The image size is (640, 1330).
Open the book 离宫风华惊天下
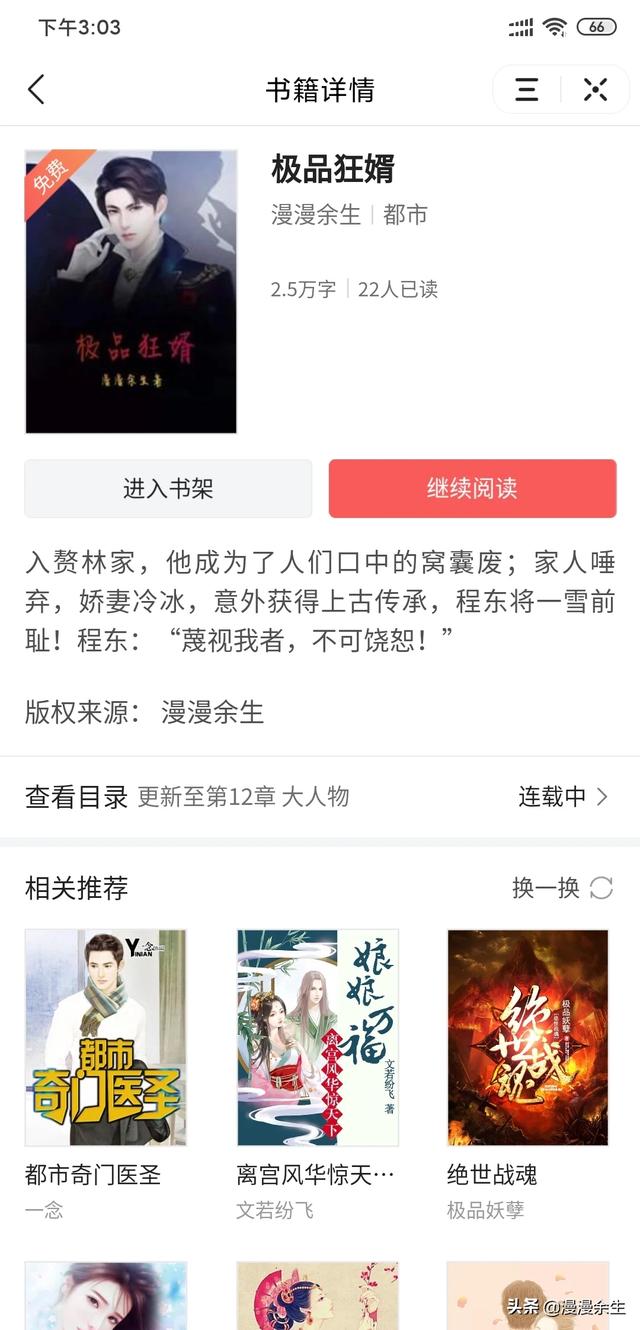(x=318, y=1037)
